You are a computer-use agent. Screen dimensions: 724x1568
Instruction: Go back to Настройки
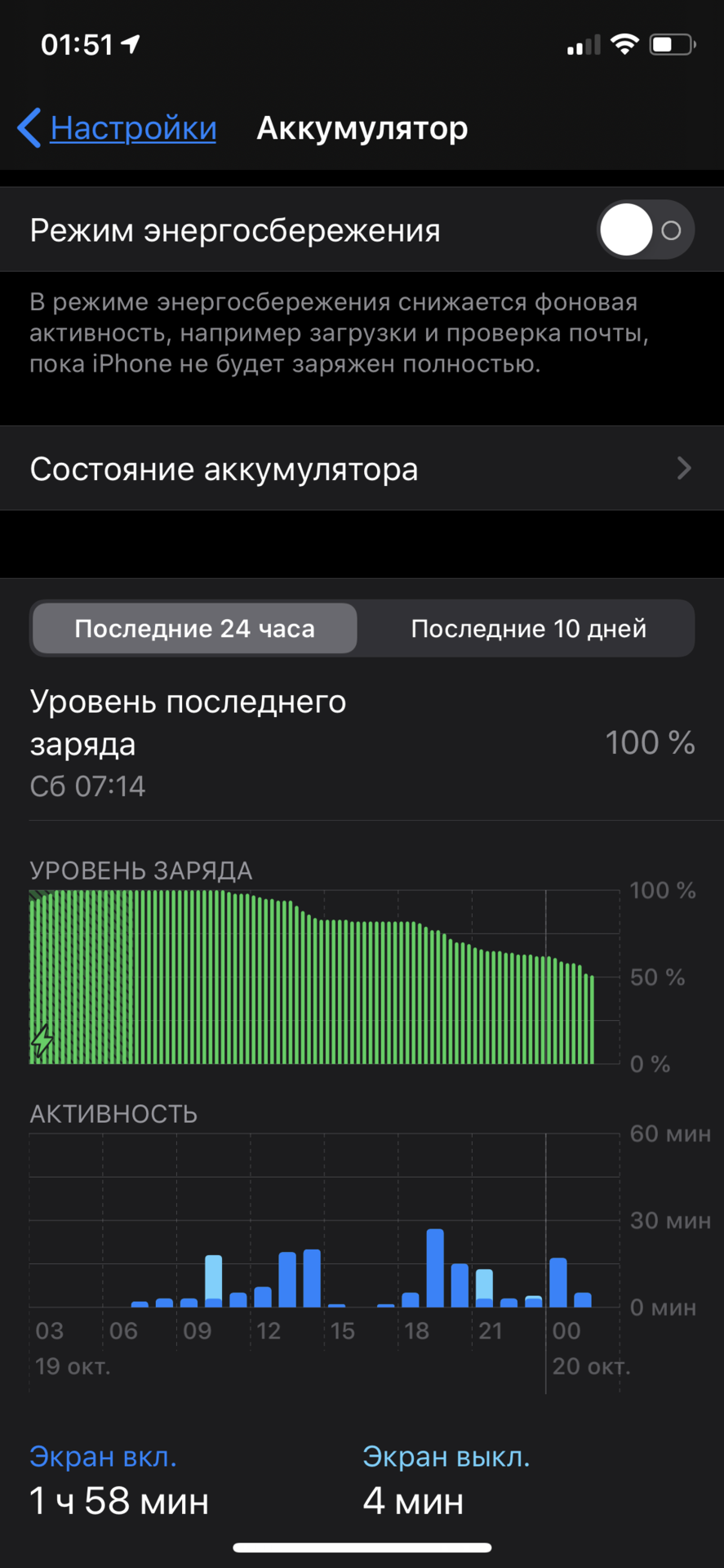coord(117,128)
